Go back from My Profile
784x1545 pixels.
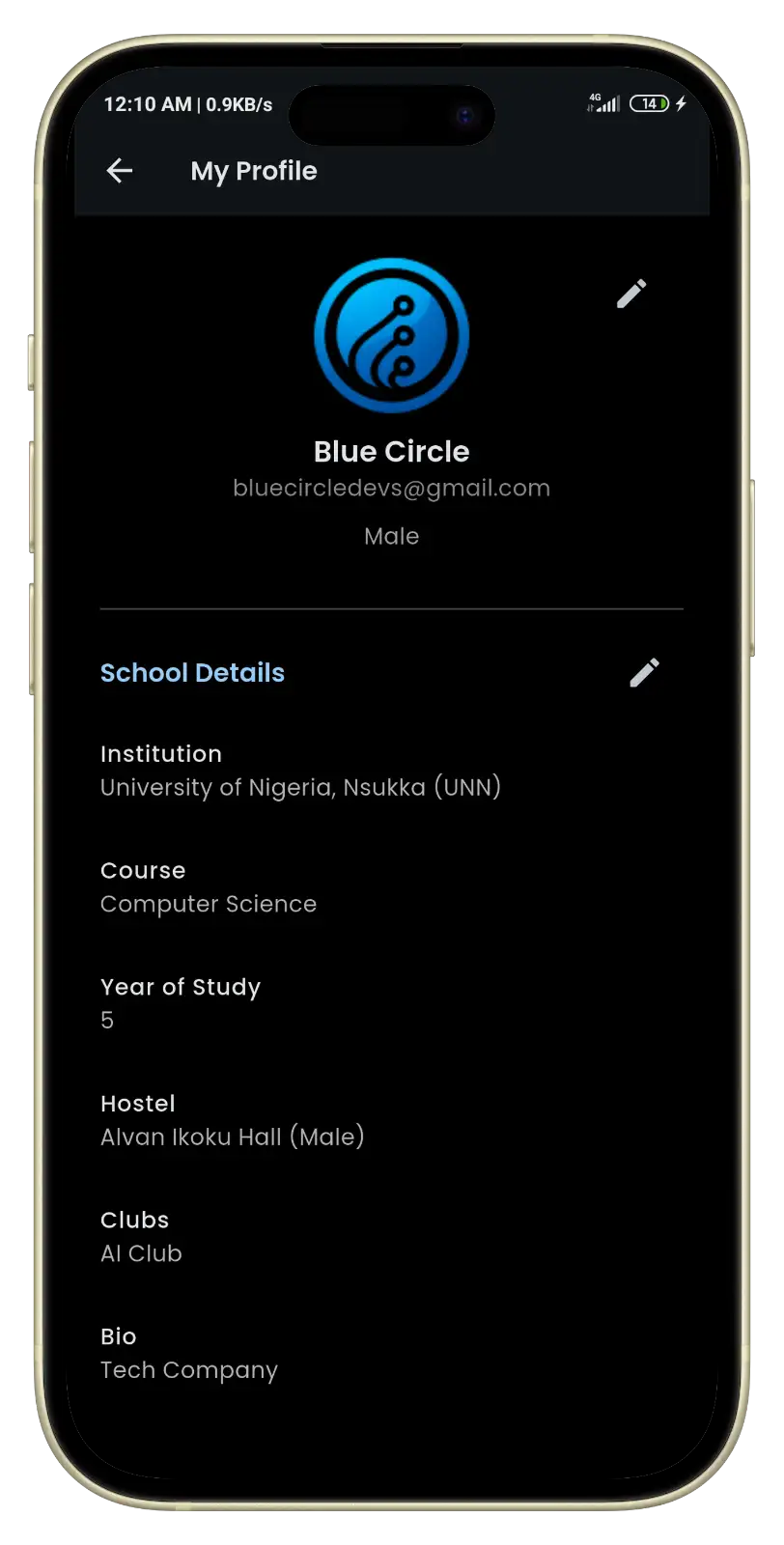tap(119, 171)
